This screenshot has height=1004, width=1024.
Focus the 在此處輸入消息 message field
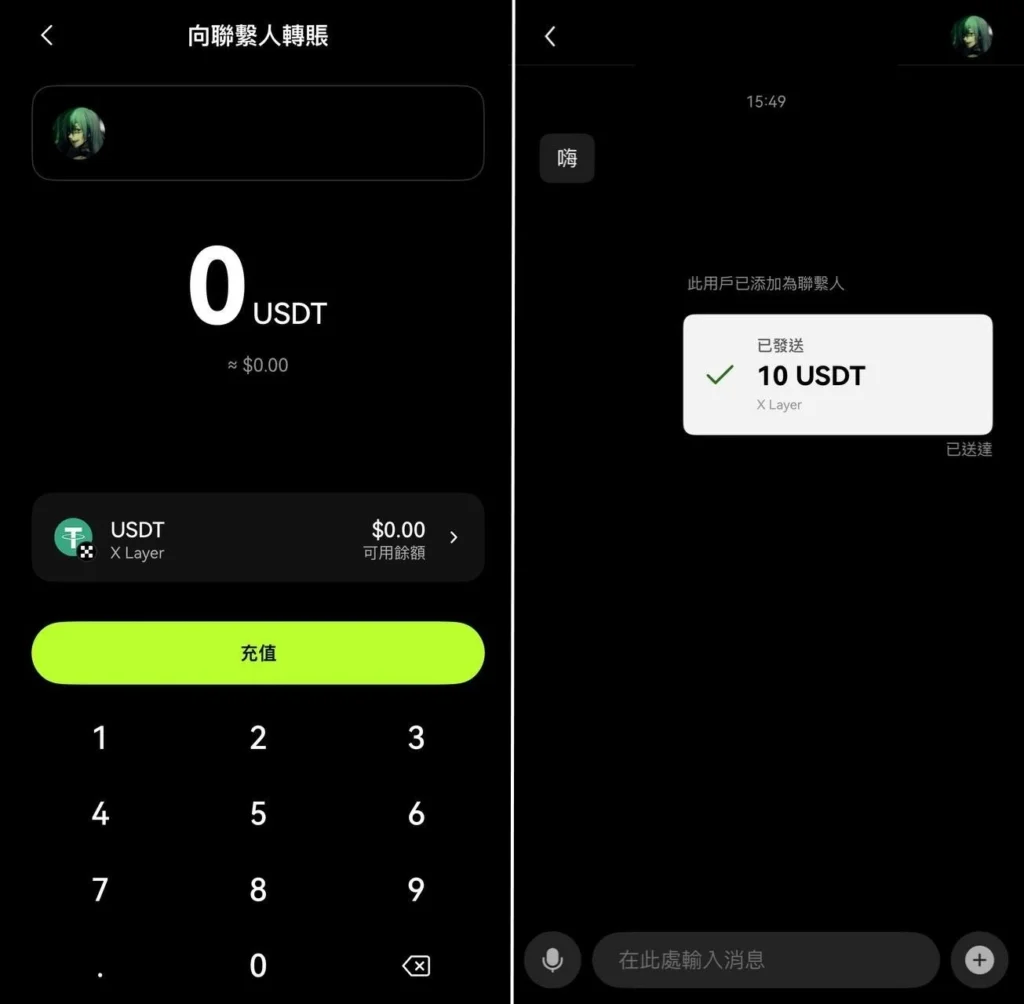tap(765, 960)
